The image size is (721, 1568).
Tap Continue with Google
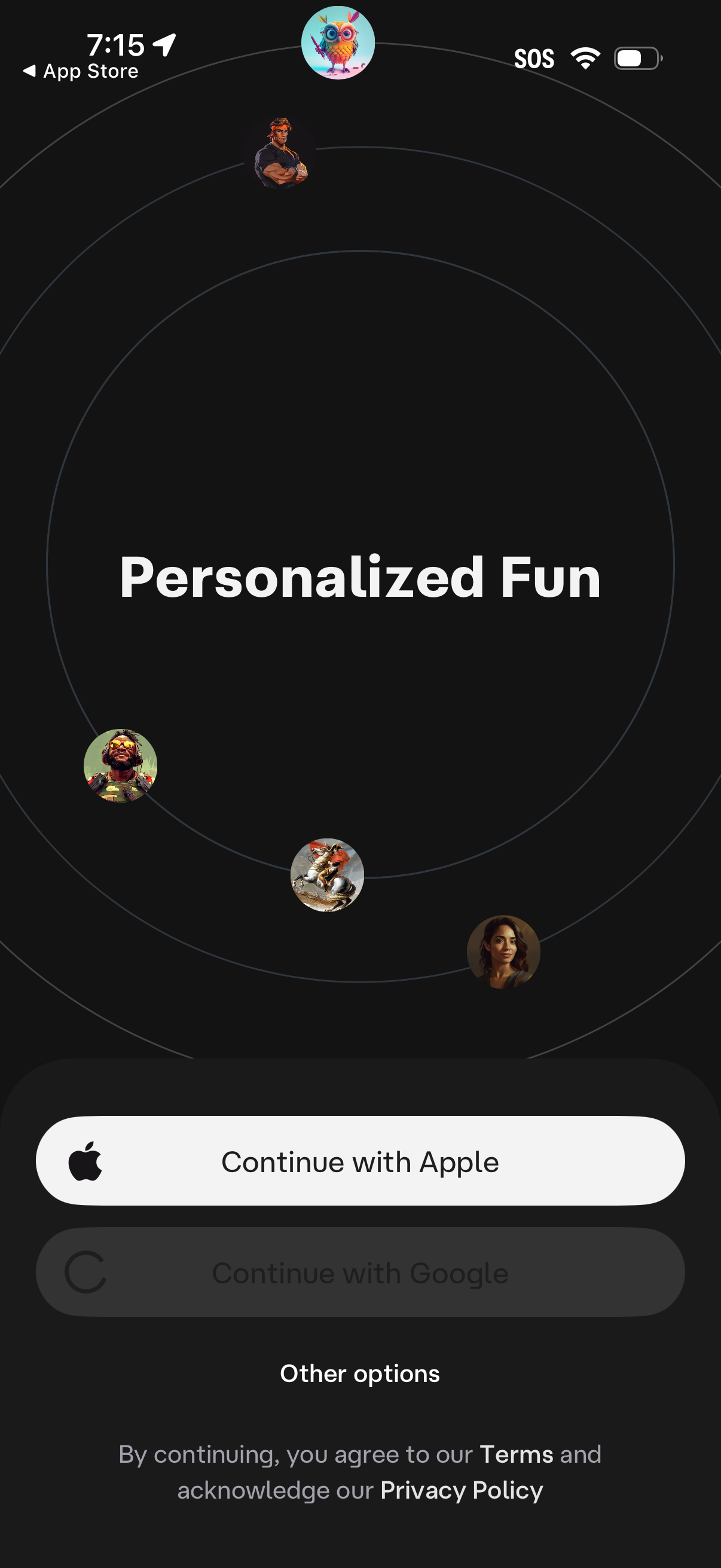(x=360, y=1272)
